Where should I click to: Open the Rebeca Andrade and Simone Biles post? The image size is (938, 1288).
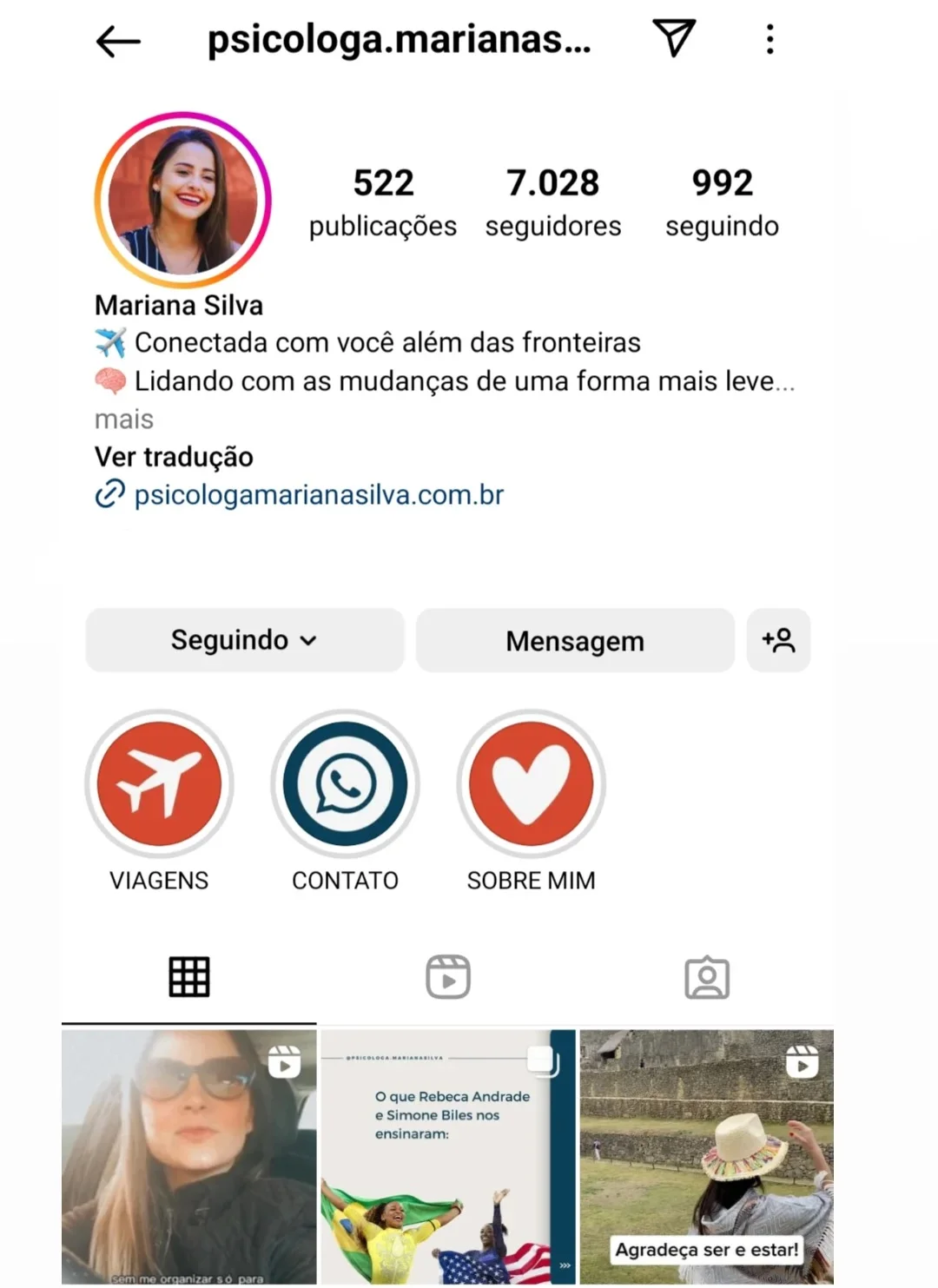tap(447, 1156)
